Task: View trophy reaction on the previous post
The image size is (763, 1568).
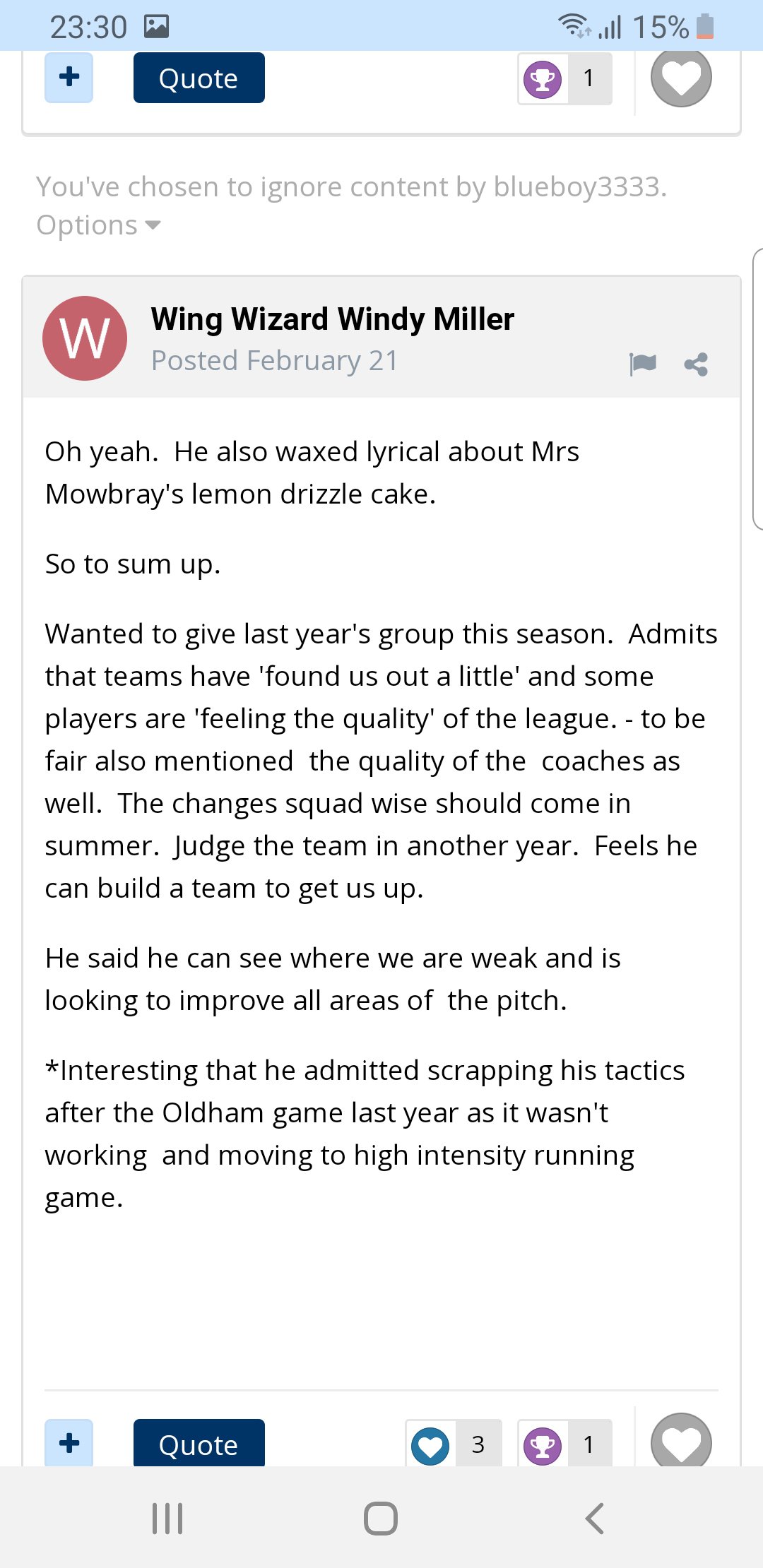Action: [x=564, y=78]
